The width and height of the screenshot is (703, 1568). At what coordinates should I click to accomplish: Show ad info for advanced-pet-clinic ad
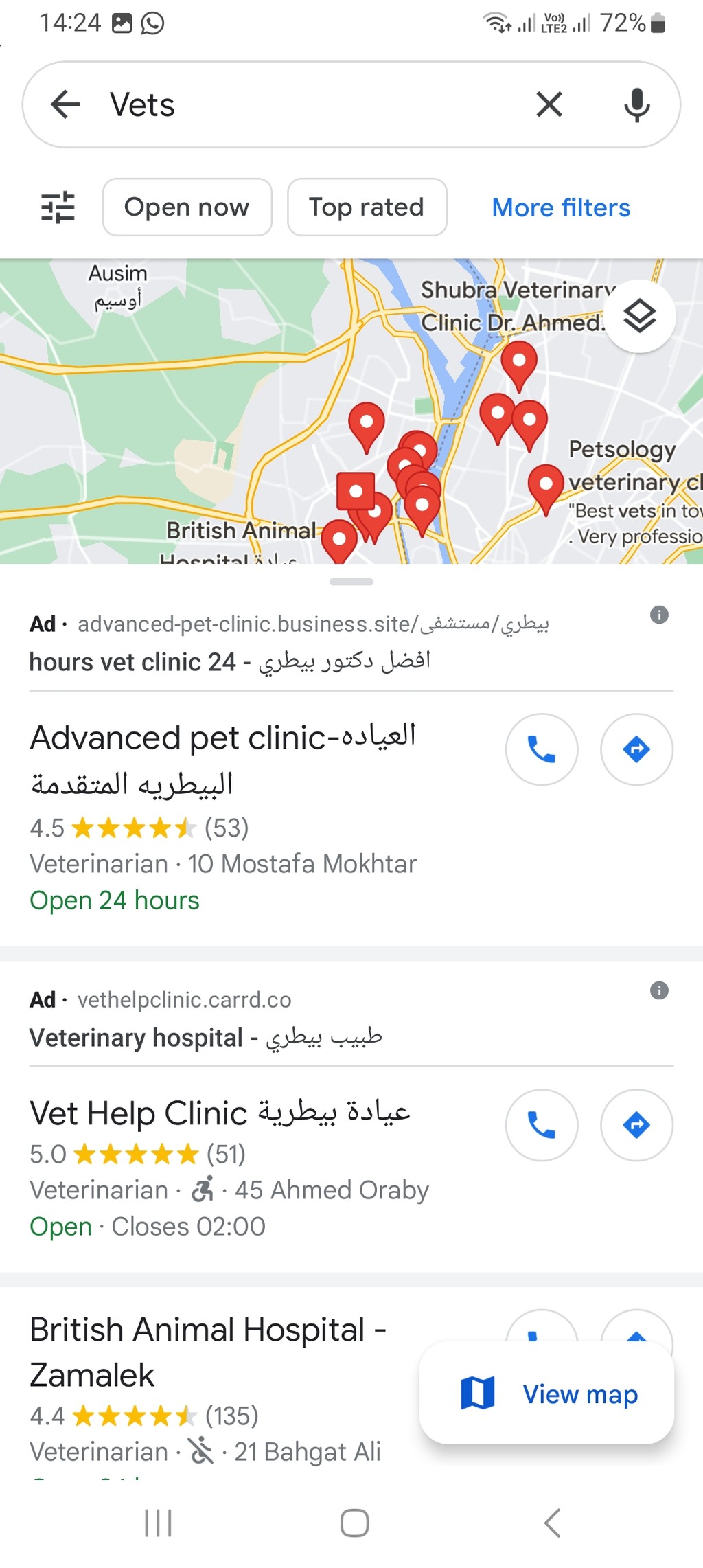[x=659, y=615]
